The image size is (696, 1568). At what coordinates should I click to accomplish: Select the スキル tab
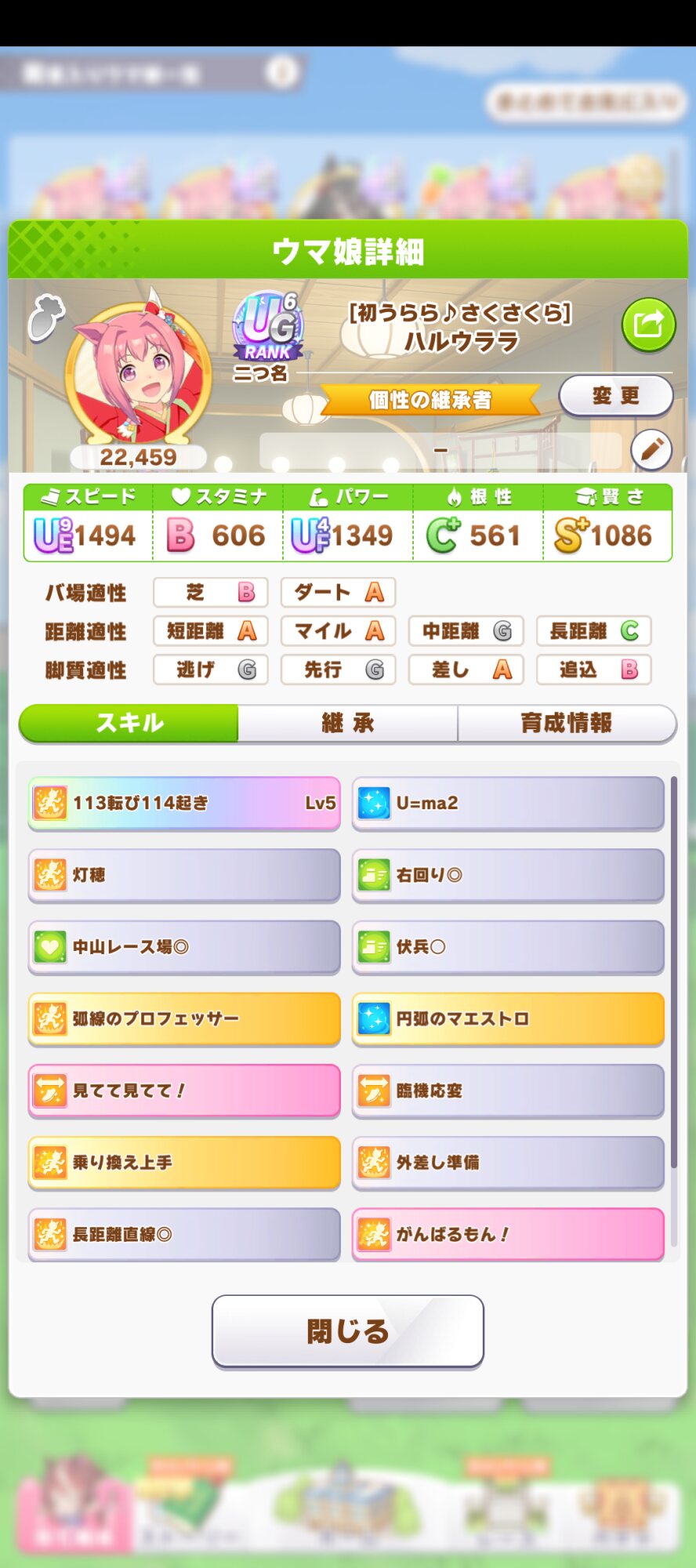click(129, 723)
